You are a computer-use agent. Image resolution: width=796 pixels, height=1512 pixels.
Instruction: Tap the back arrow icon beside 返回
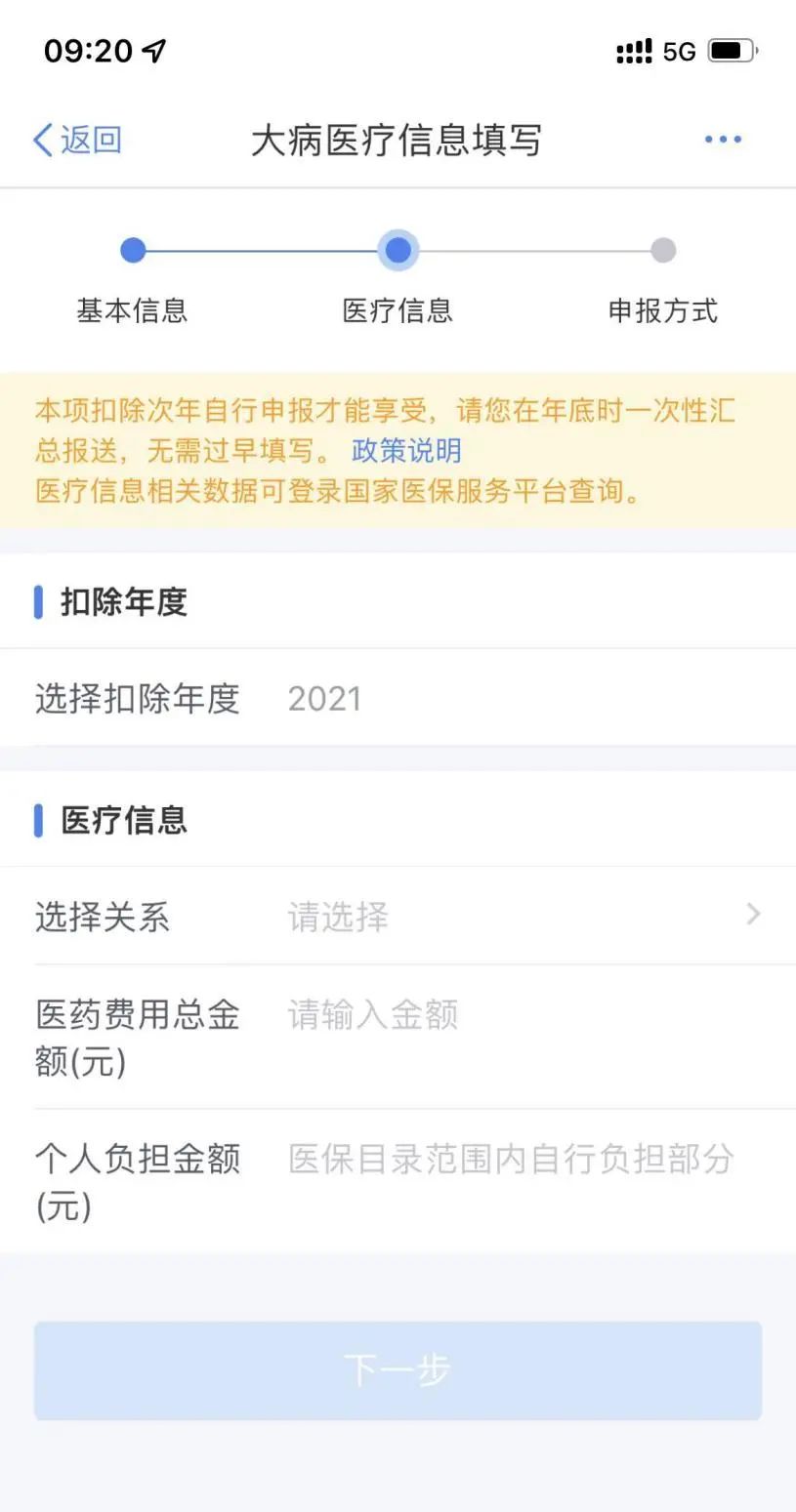tap(40, 139)
